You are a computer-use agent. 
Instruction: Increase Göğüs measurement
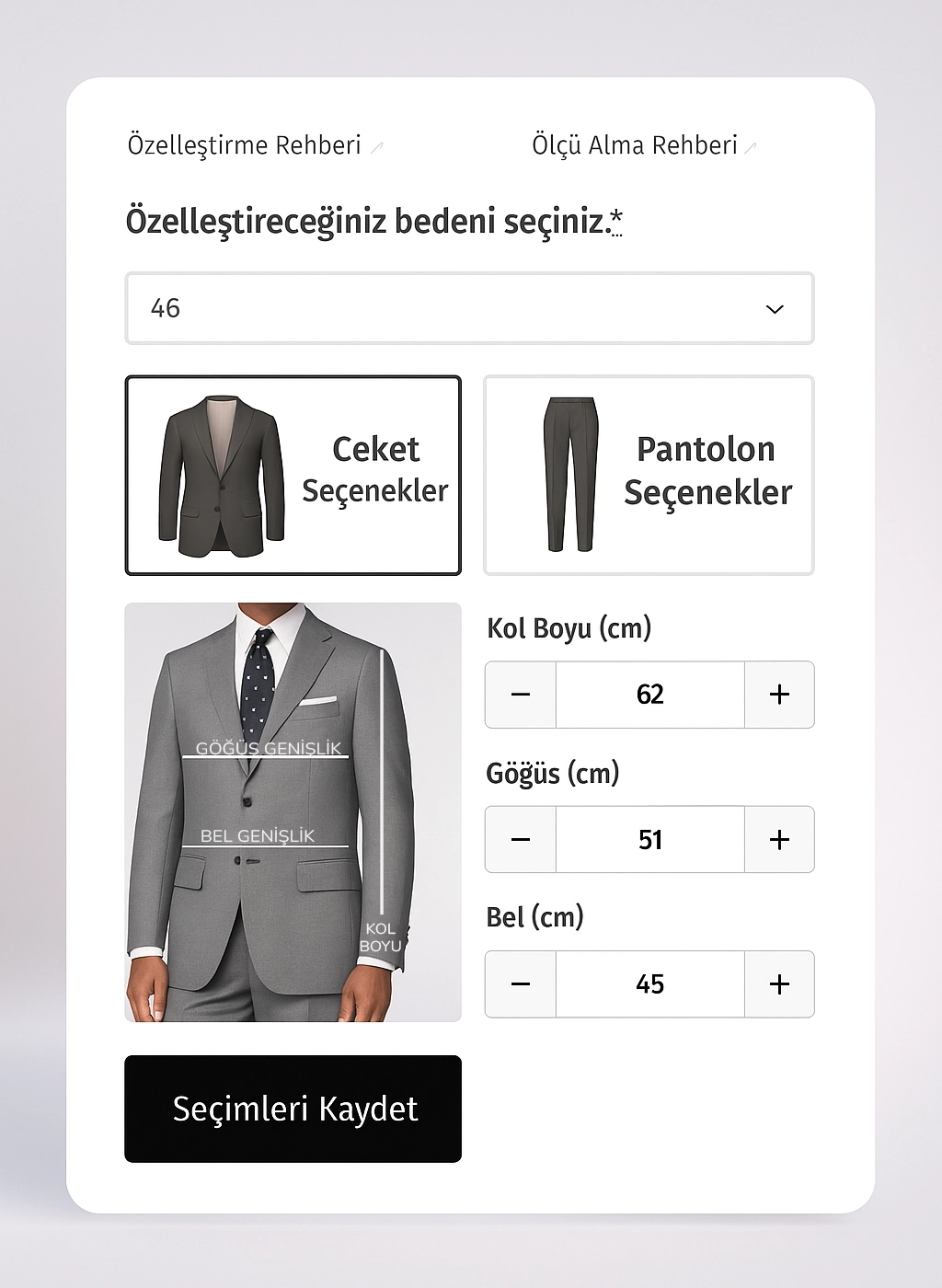pos(779,839)
